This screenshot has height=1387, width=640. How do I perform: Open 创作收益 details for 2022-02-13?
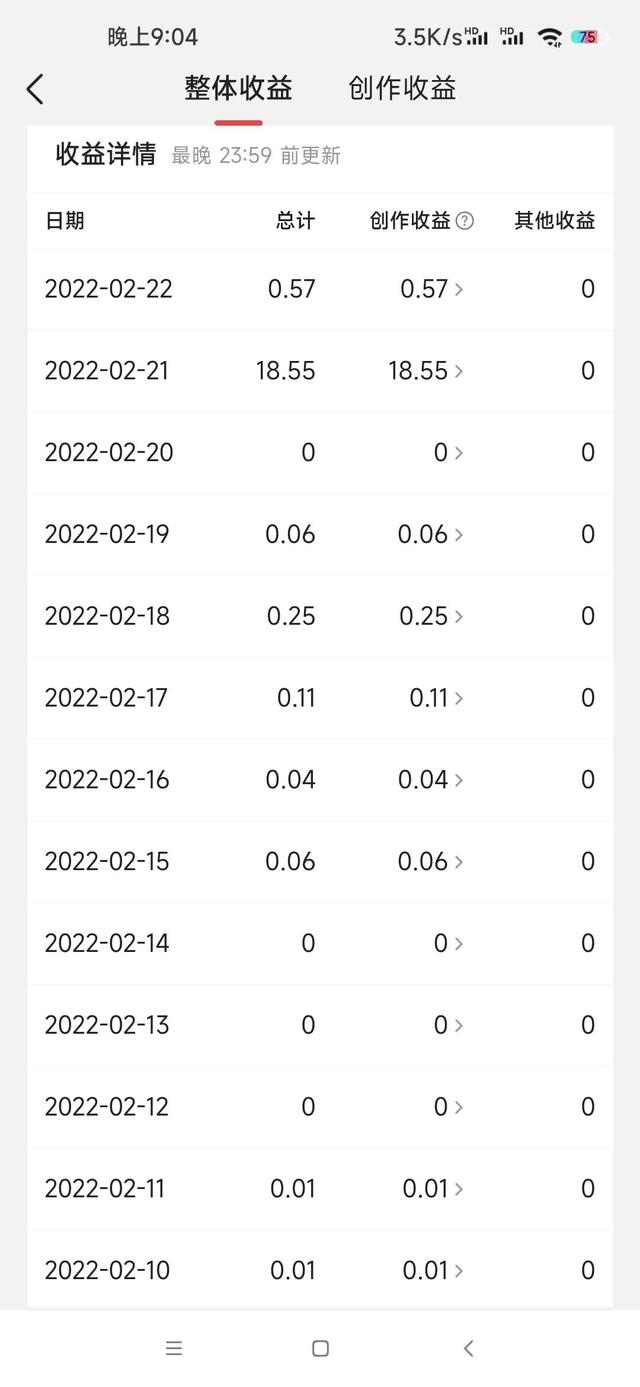[448, 1026]
